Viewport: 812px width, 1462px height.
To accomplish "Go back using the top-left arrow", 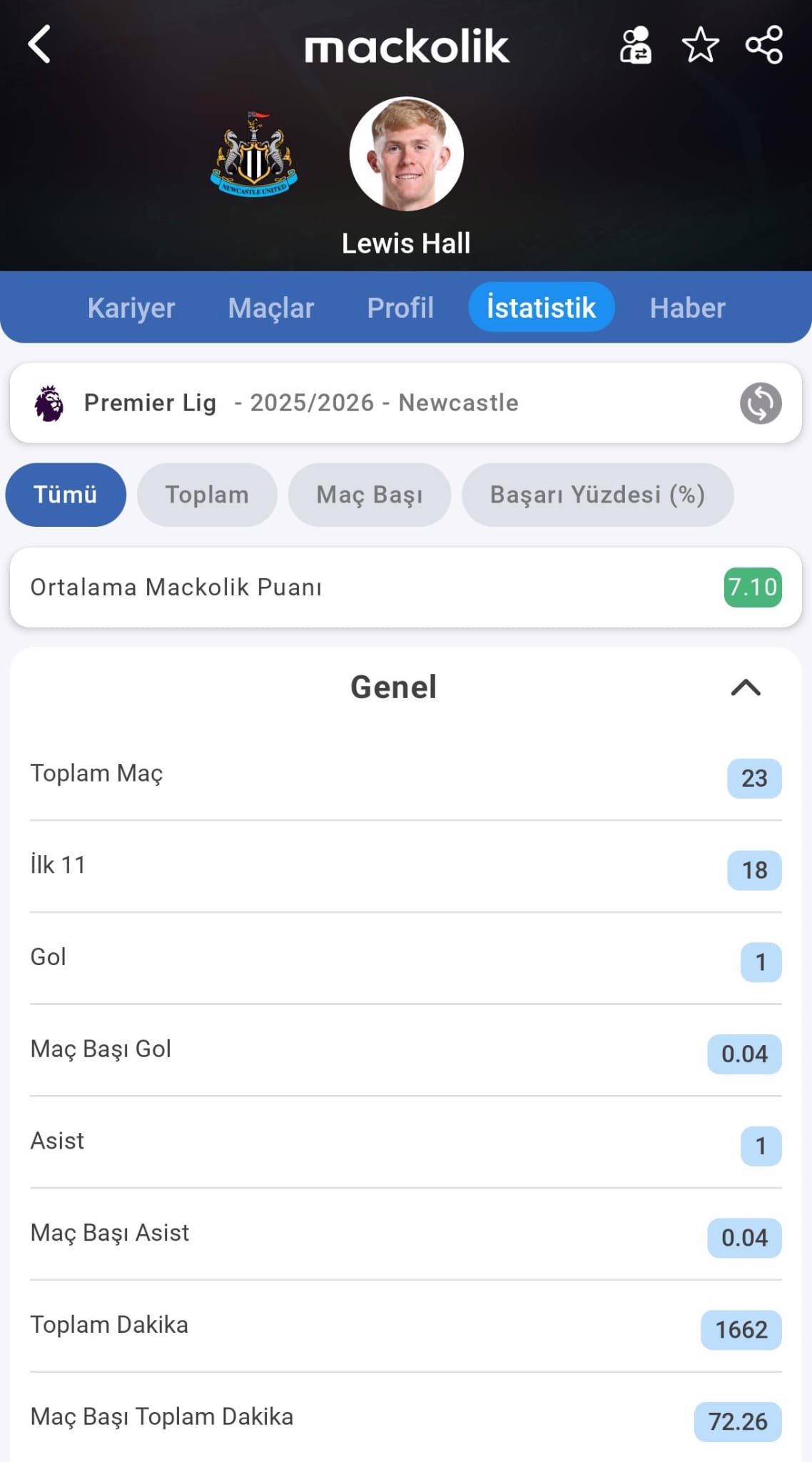I will (x=40, y=44).
